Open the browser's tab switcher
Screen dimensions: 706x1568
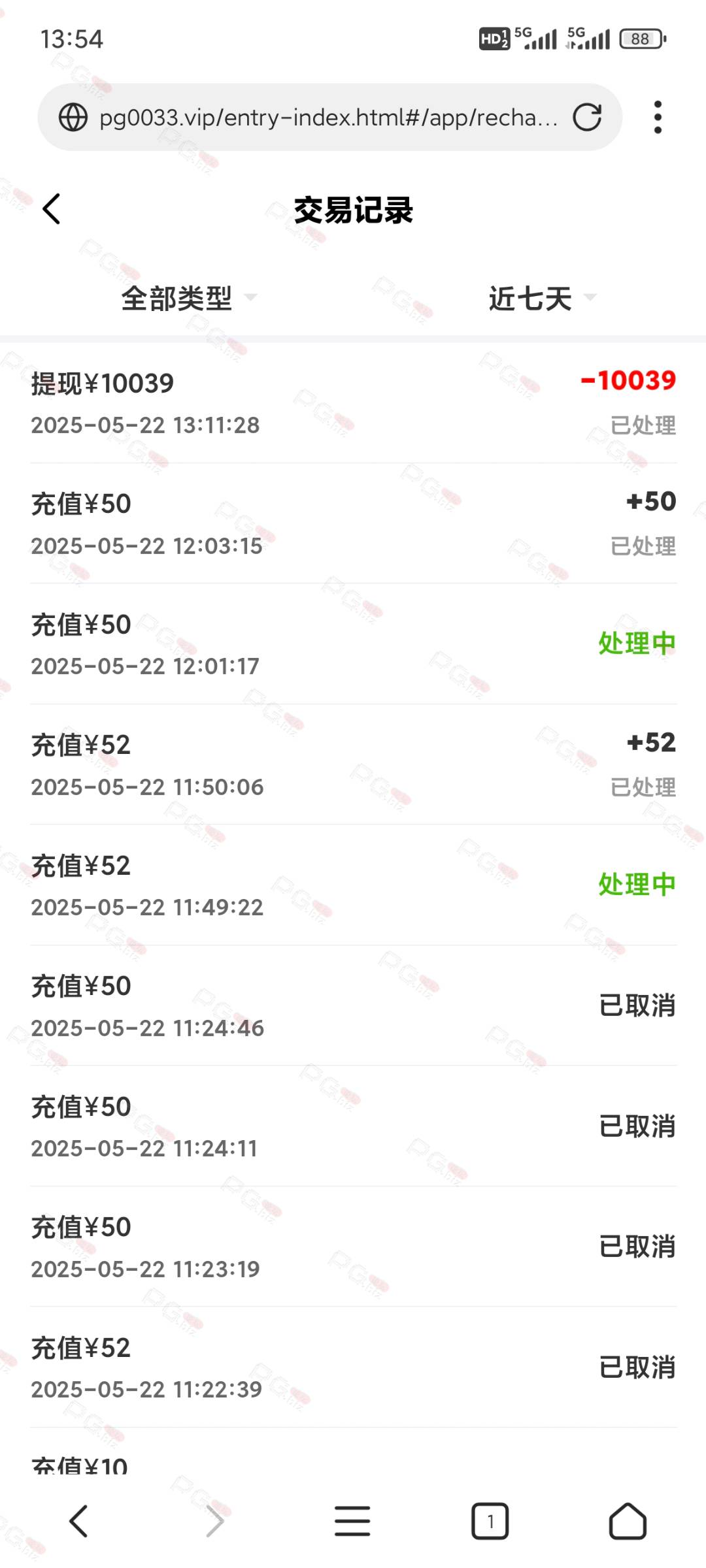click(490, 1522)
